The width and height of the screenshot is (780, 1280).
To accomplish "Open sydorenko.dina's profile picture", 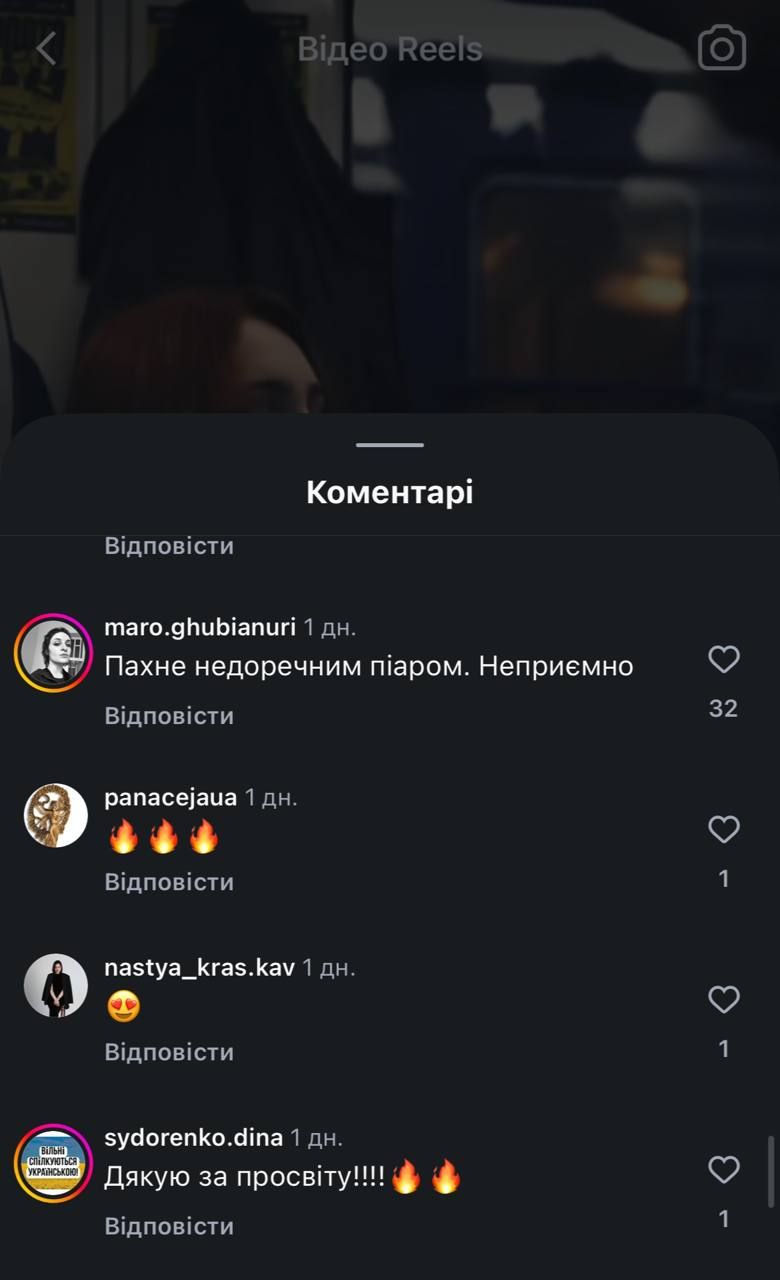I will click(x=54, y=1163).
